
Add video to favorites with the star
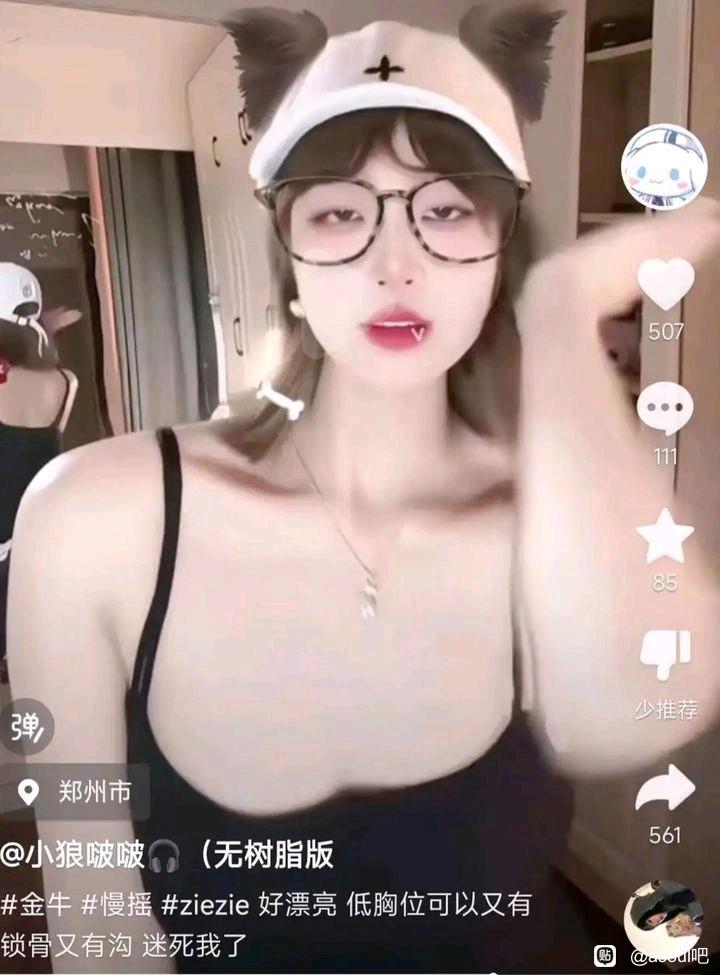coord(665,537)
